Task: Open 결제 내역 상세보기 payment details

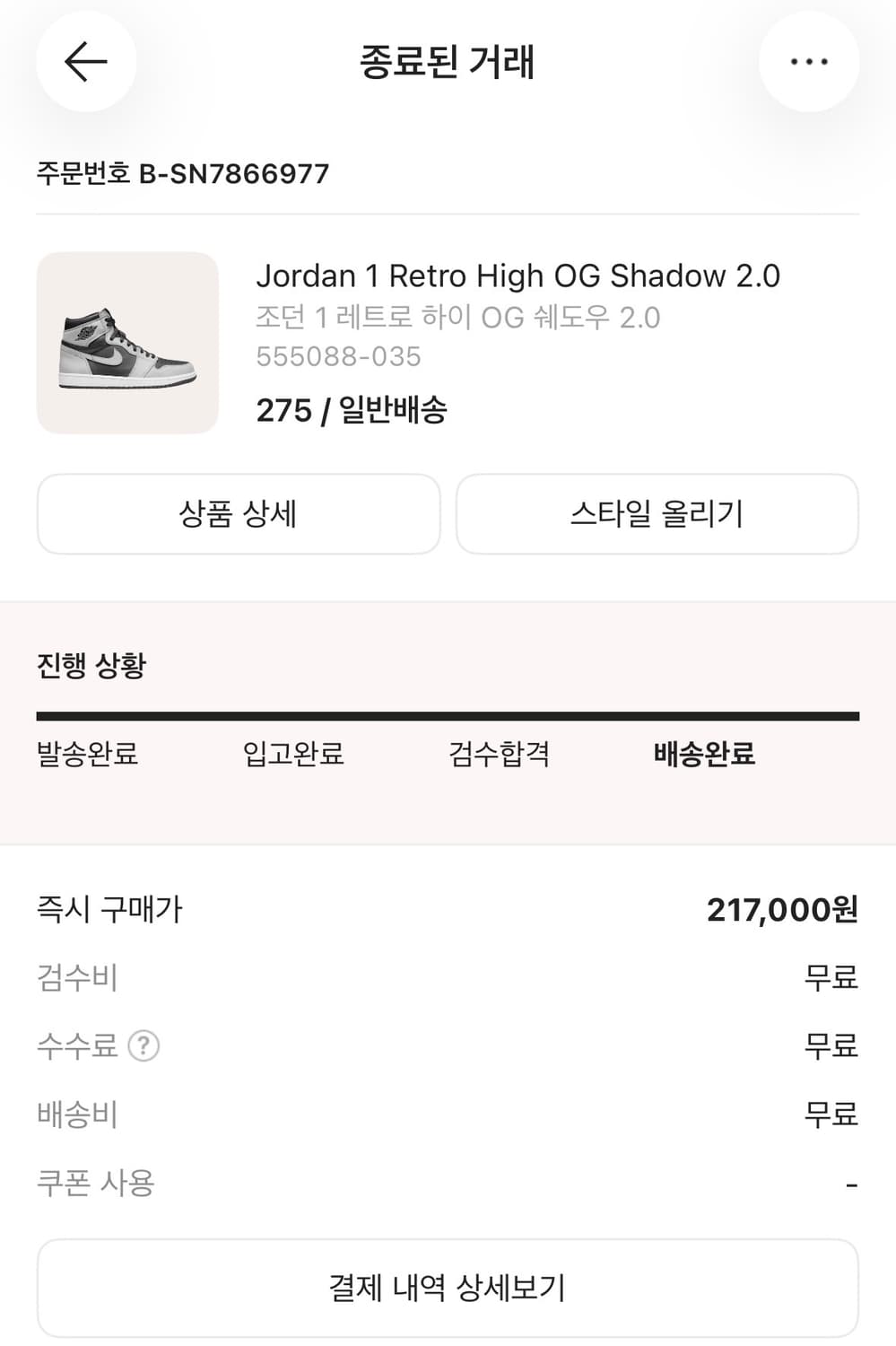Action: (x=448, y=1287)
